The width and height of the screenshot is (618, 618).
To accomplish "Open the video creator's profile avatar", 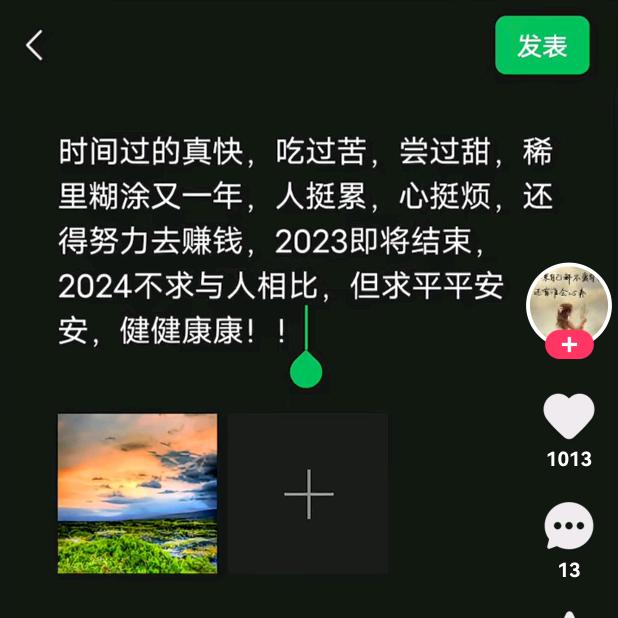I will [568, 302].
